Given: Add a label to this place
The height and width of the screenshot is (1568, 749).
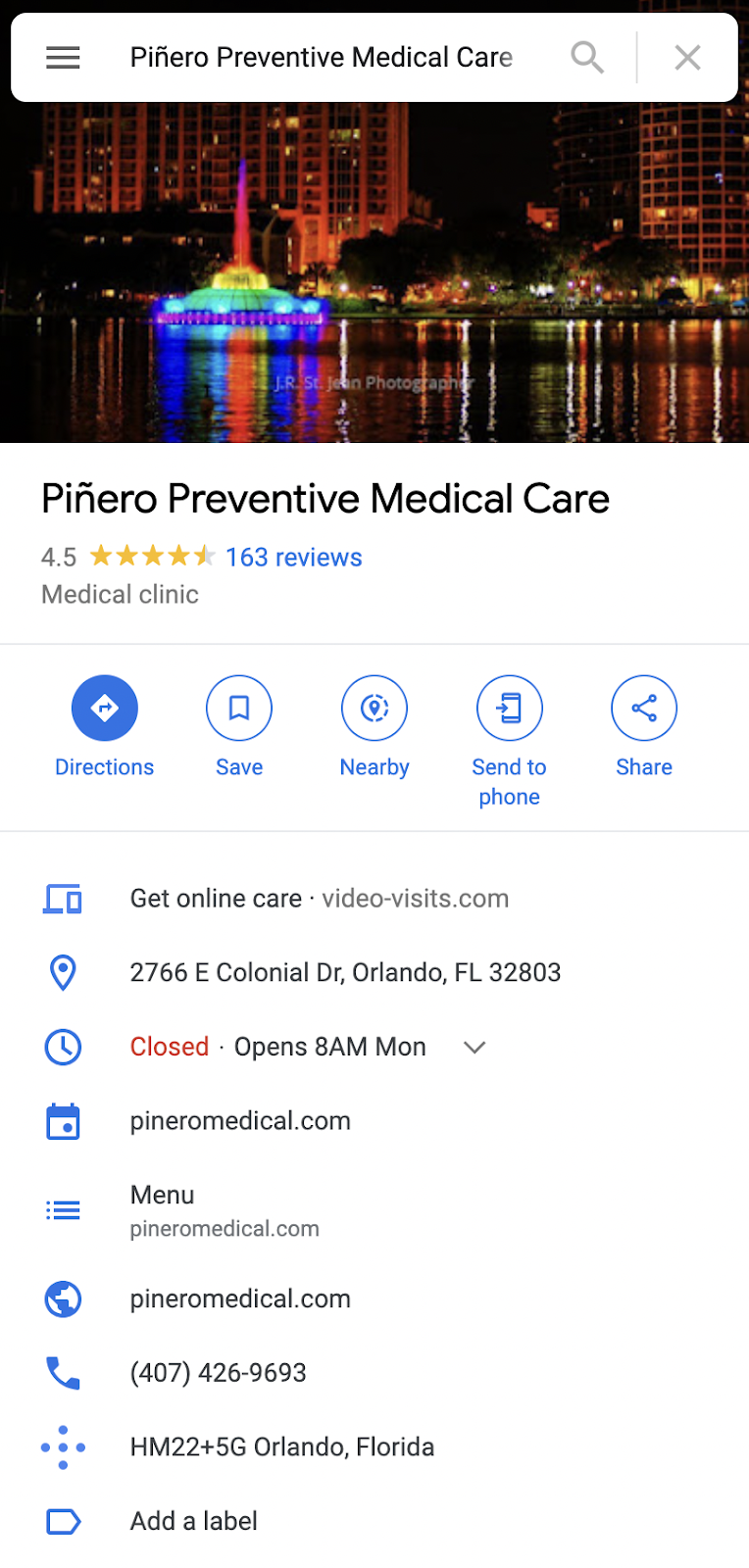Looking at the screenshot, I should (194, 1521).
